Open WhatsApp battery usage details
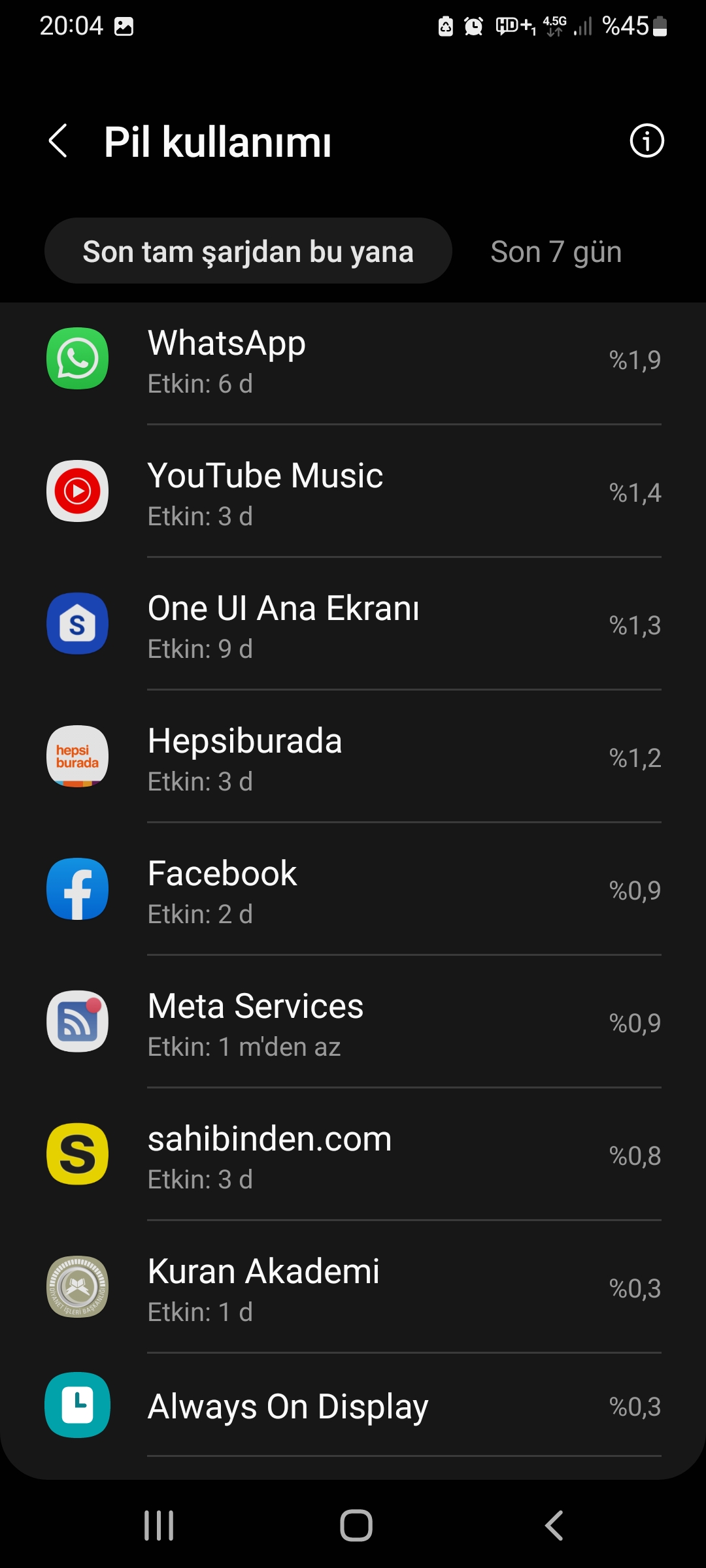706x1568 pixels. [353, 361]
